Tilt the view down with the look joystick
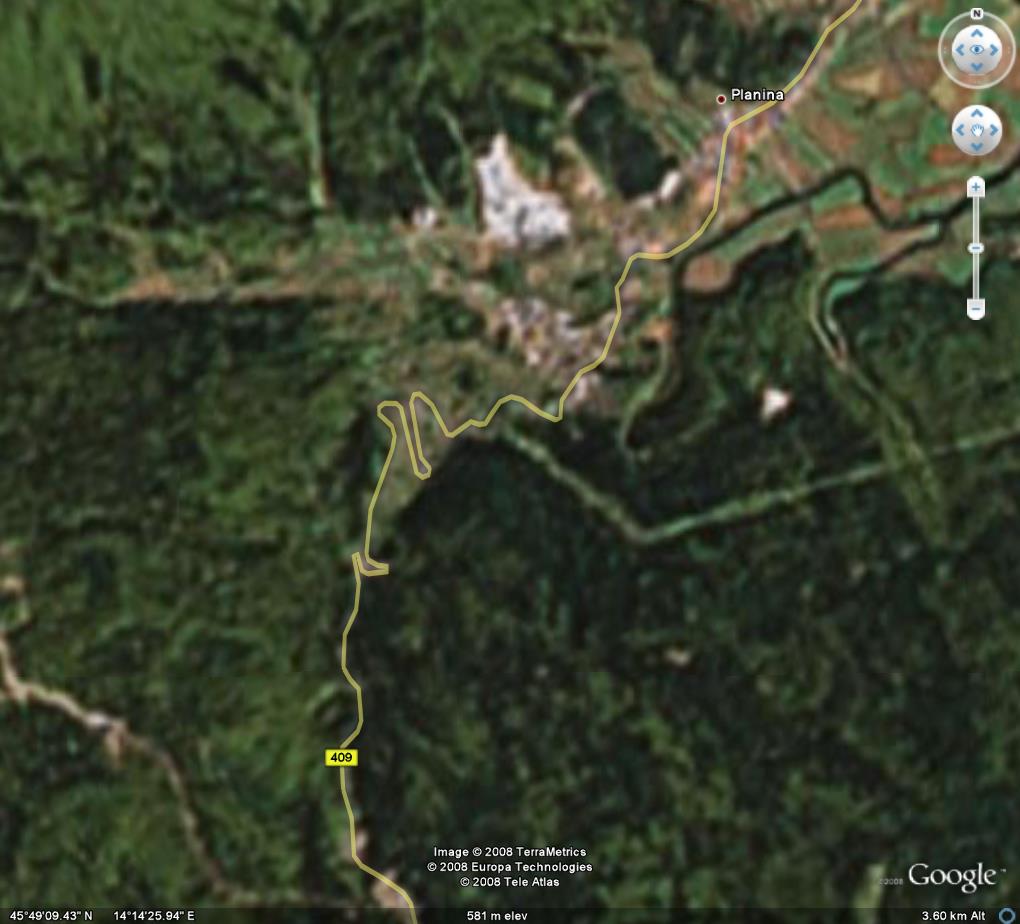Image resolution: width=1020 pixels, height=924 pixels. point(976,65)
